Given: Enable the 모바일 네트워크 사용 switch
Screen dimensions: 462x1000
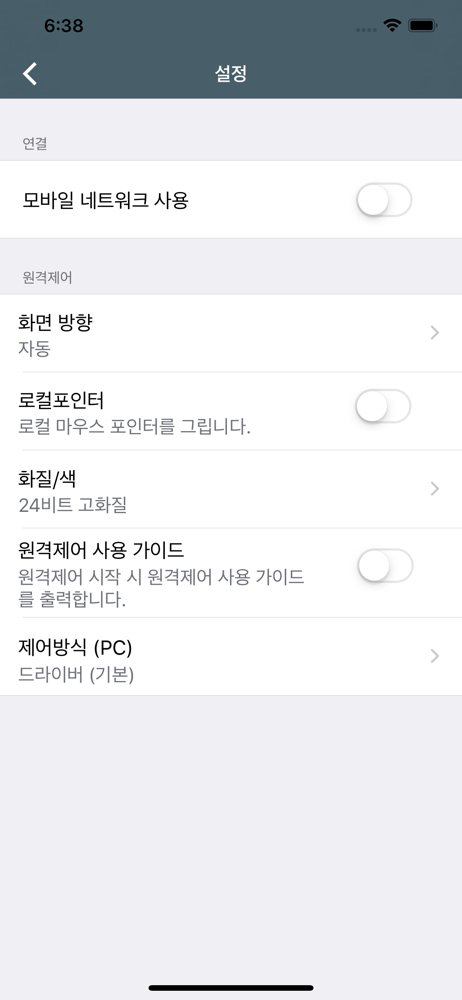Looking at the screenshot, I should pos(384,200).
